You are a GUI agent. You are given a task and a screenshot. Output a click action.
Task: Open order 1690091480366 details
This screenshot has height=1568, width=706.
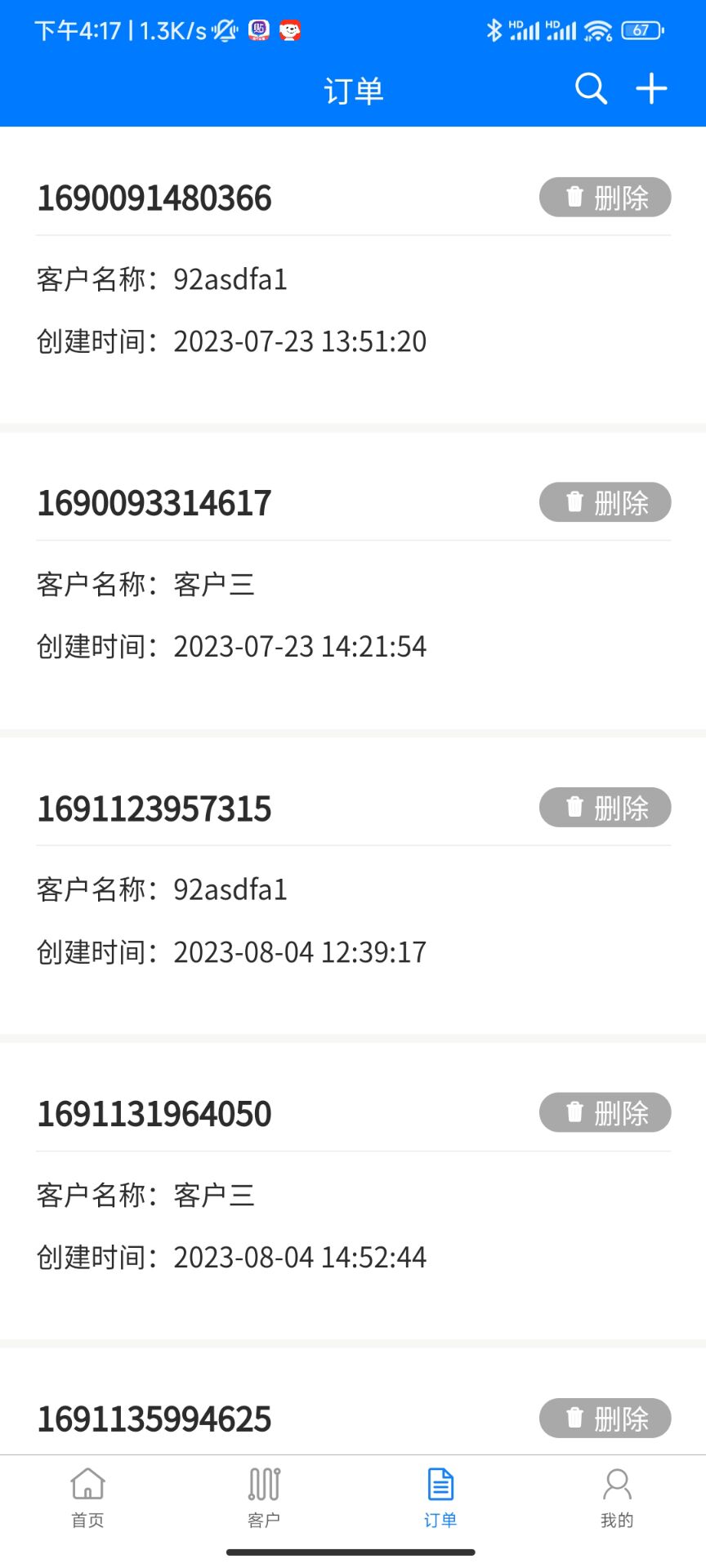tap(154, 196)
